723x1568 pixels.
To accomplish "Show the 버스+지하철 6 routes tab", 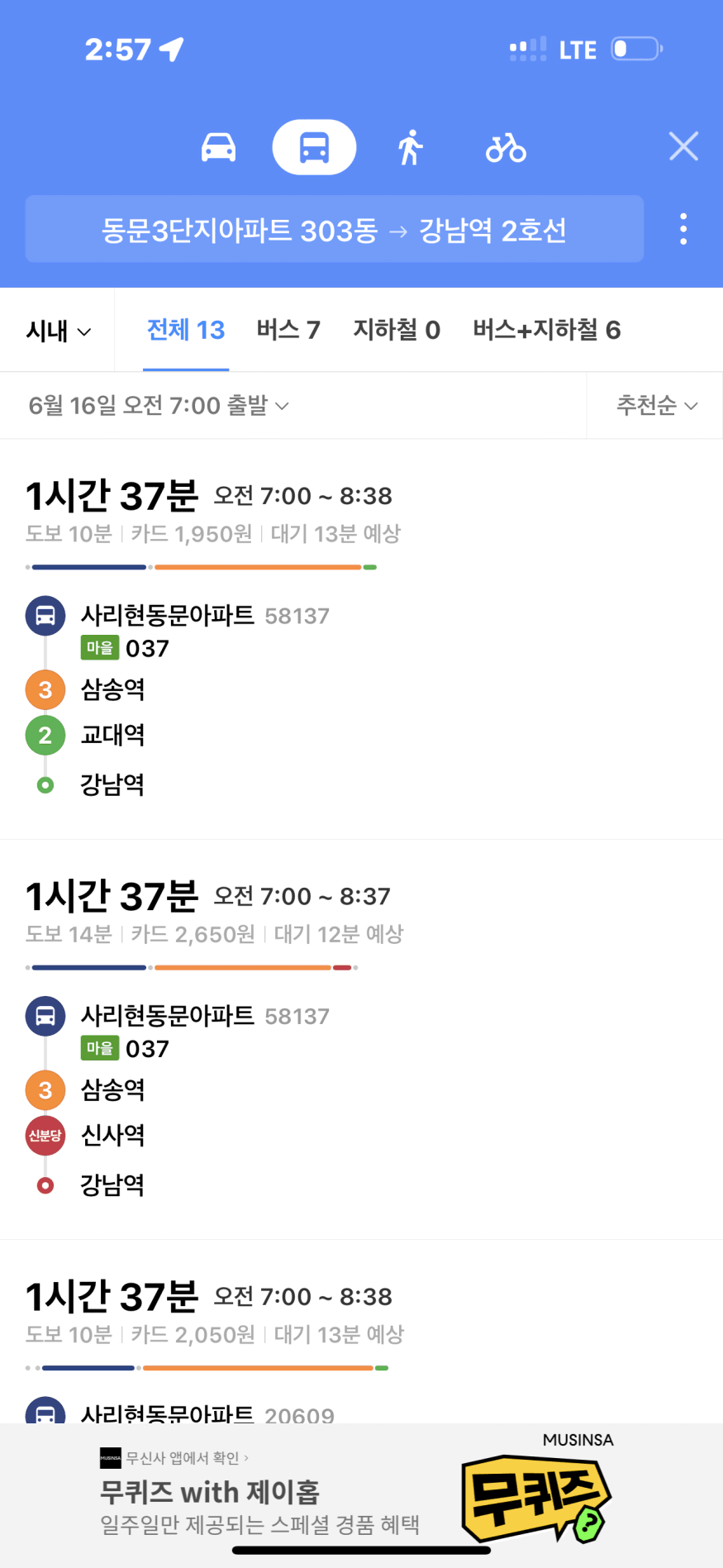I will tap(547, 330).
